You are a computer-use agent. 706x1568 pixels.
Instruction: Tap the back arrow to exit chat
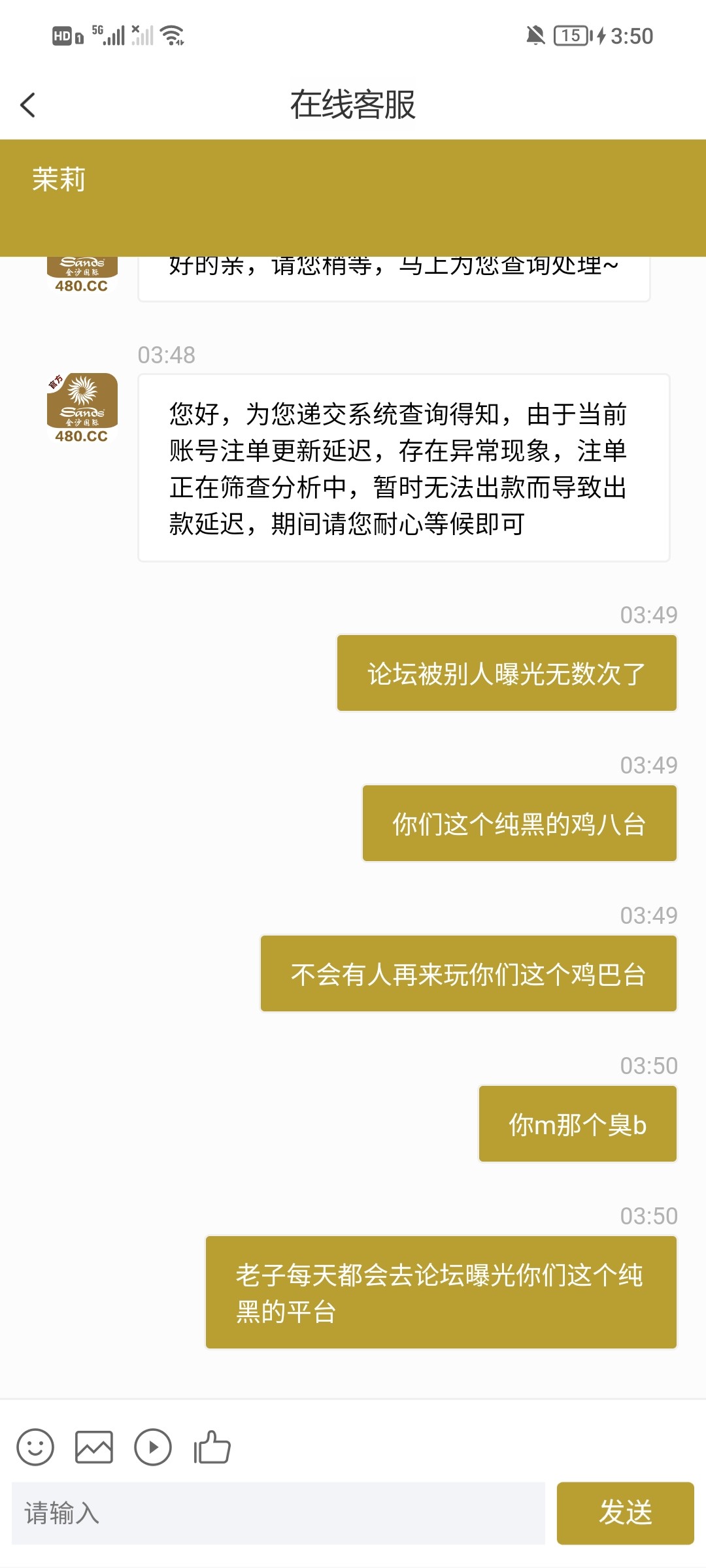pyautogui.click(x=27, y=105)
